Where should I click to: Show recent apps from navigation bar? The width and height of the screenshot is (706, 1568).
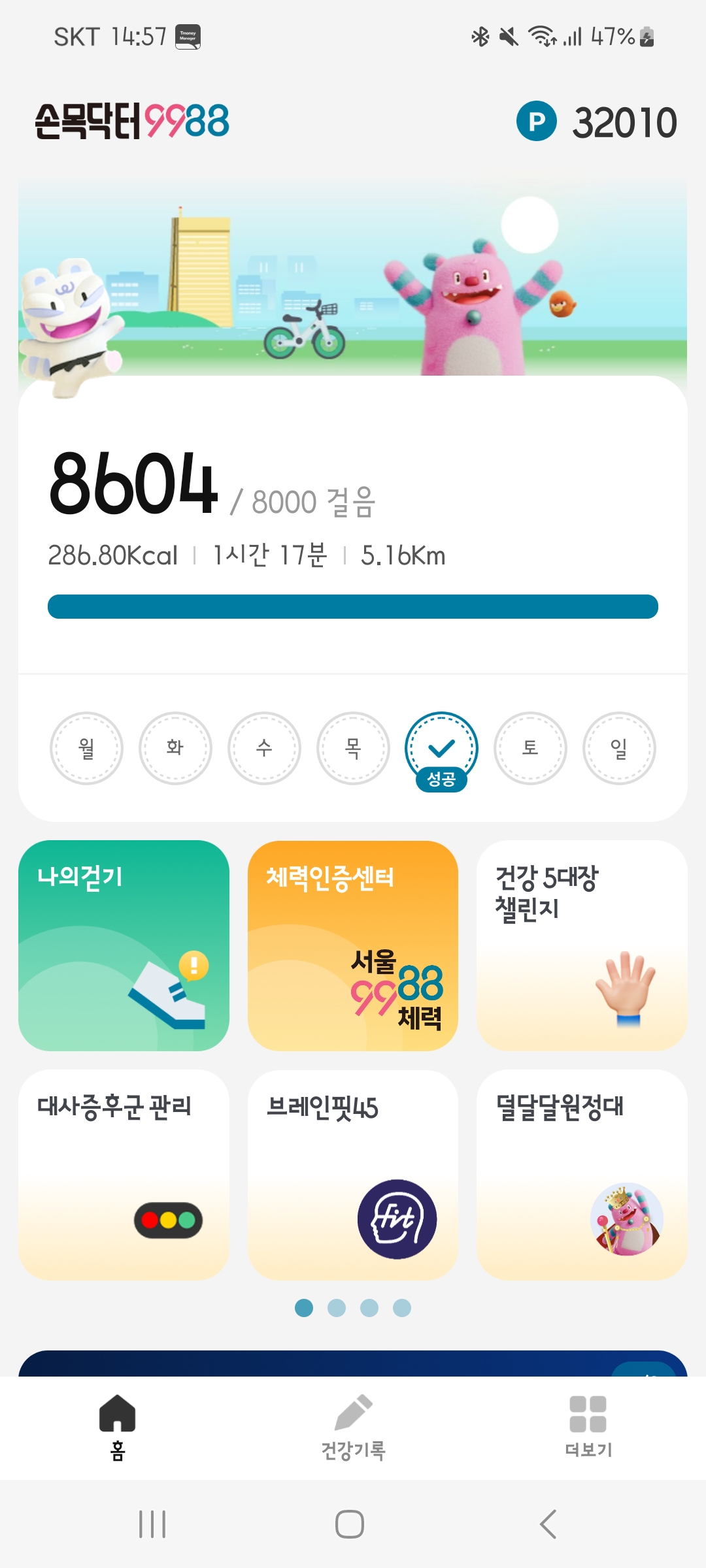152,1524
